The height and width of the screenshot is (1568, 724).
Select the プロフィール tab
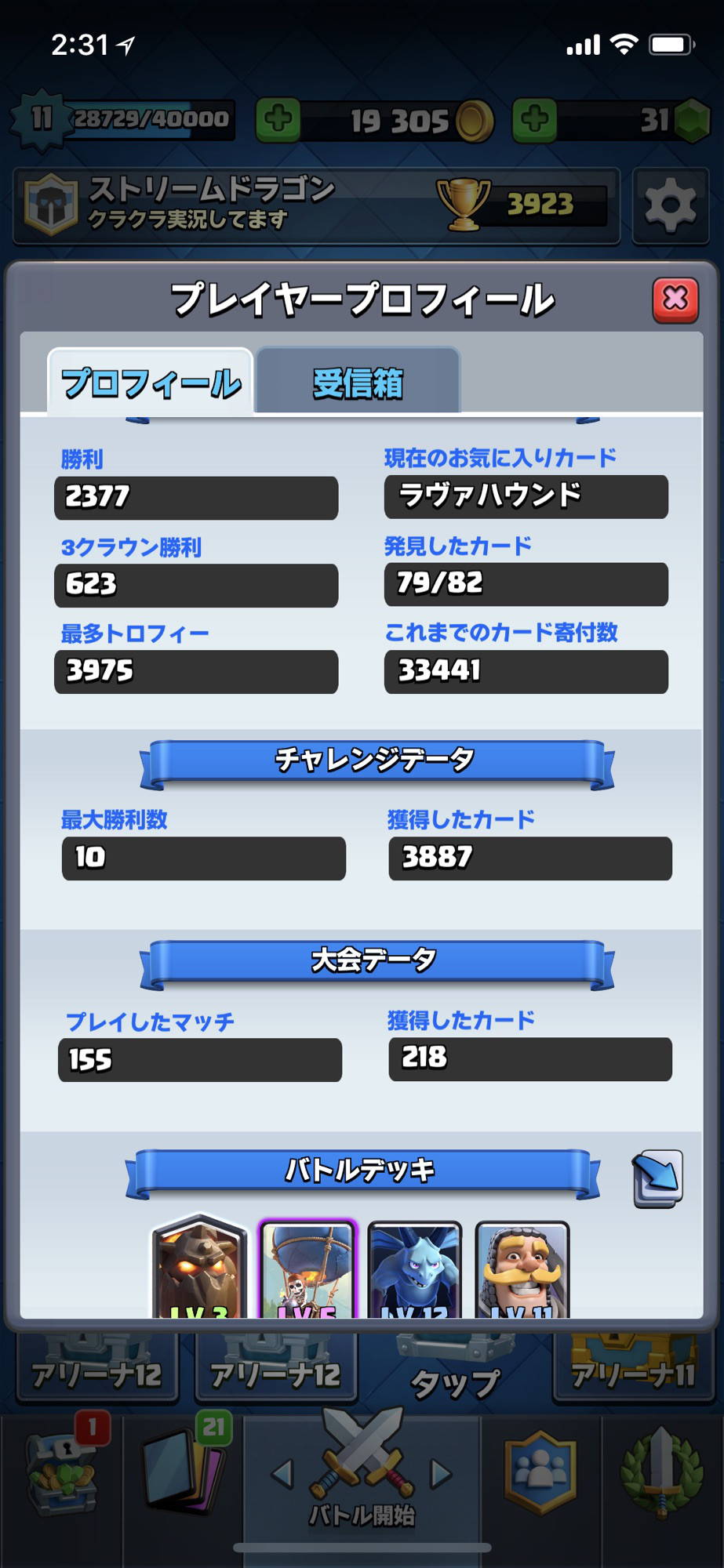click(151, 383)
